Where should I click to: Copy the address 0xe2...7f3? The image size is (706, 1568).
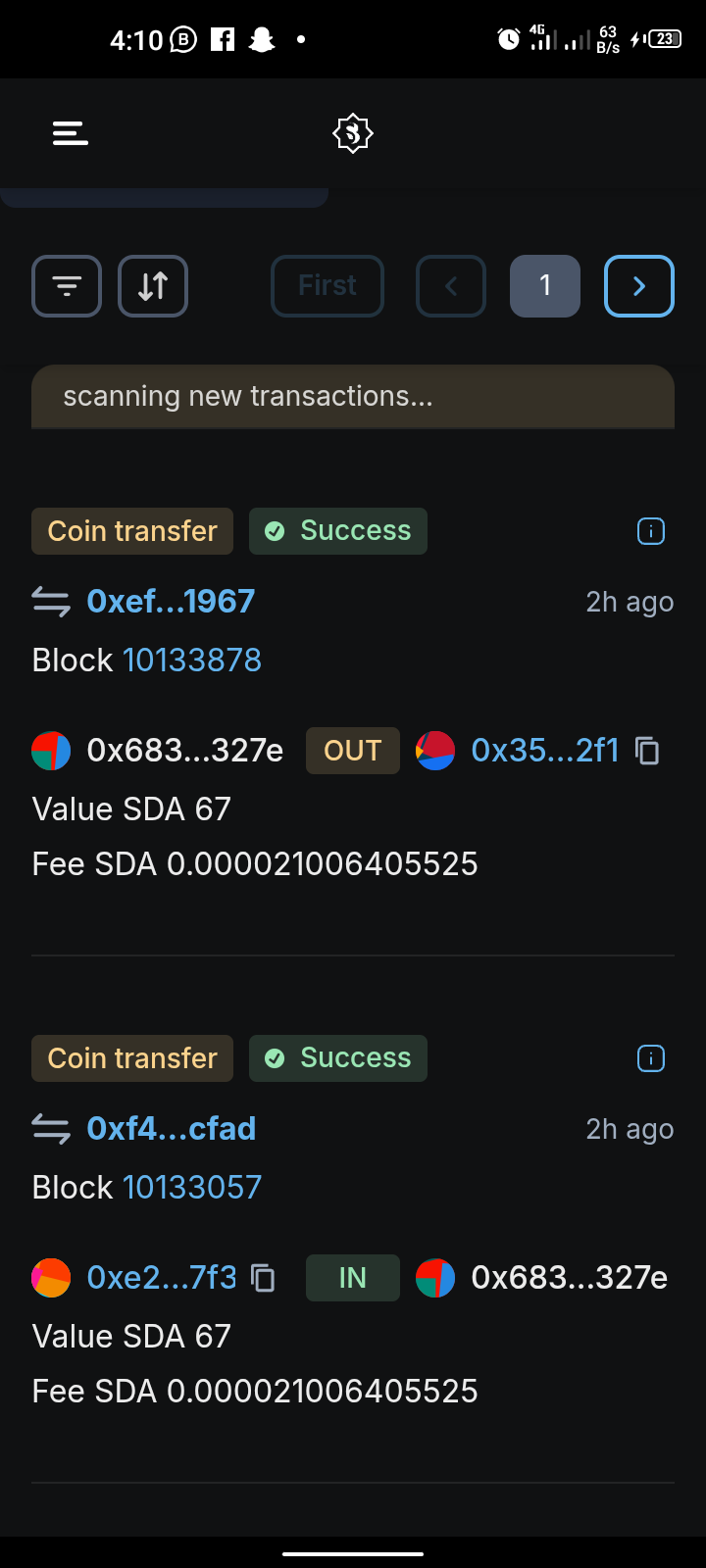263,1278
